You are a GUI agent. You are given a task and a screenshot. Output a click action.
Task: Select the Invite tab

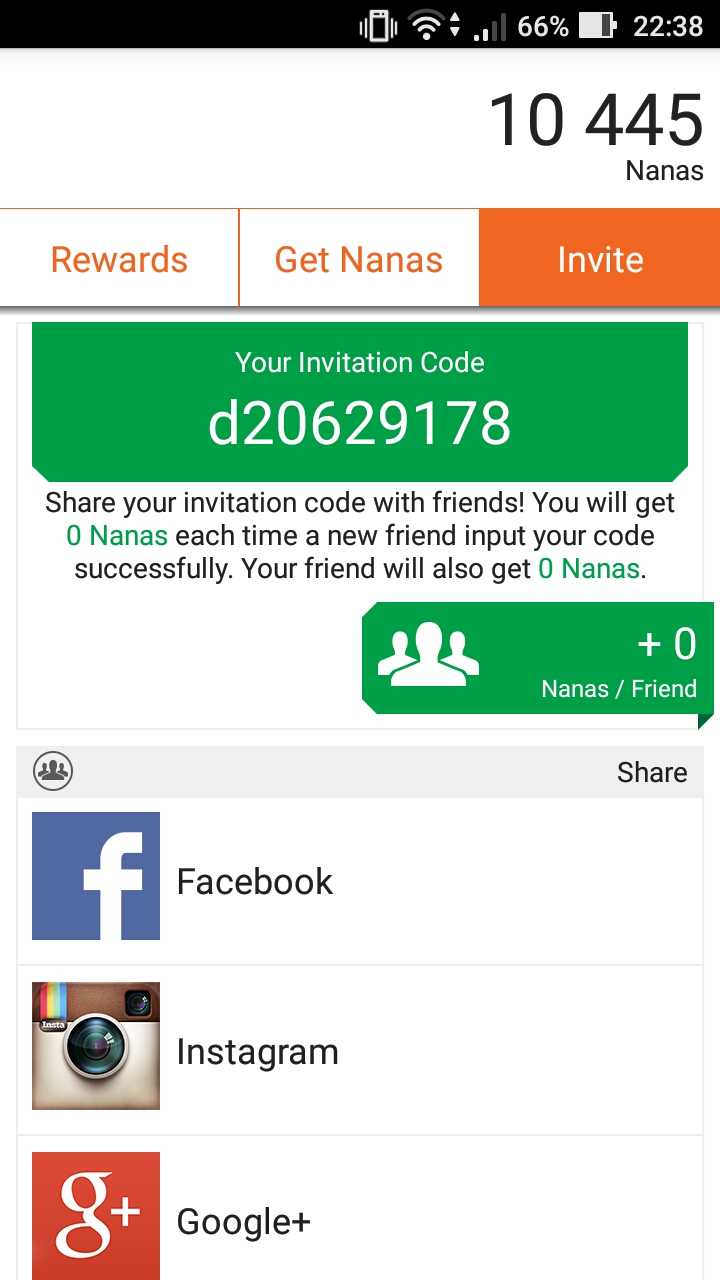click(x=600, y=259)
